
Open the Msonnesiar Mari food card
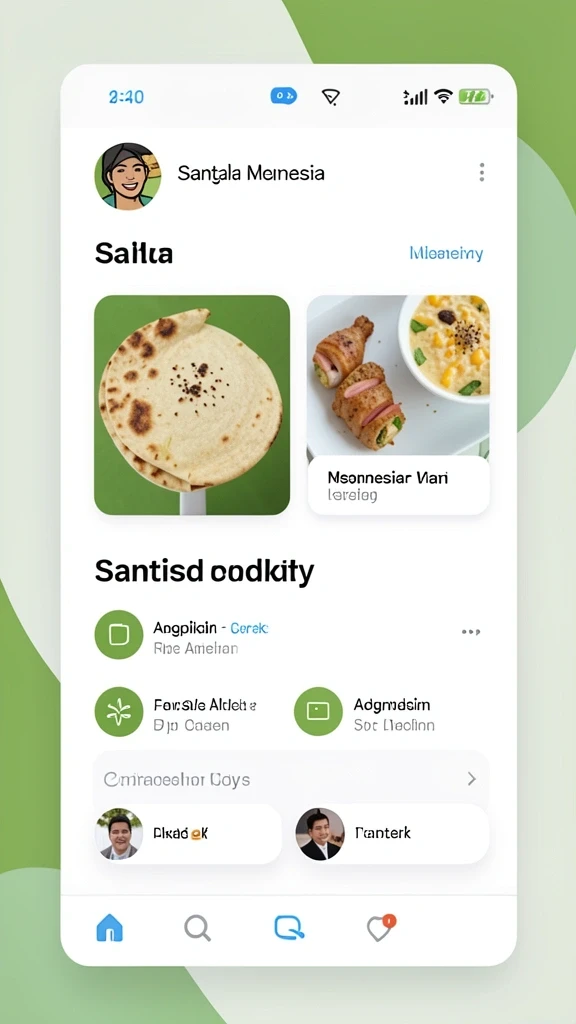pos(398,405)
